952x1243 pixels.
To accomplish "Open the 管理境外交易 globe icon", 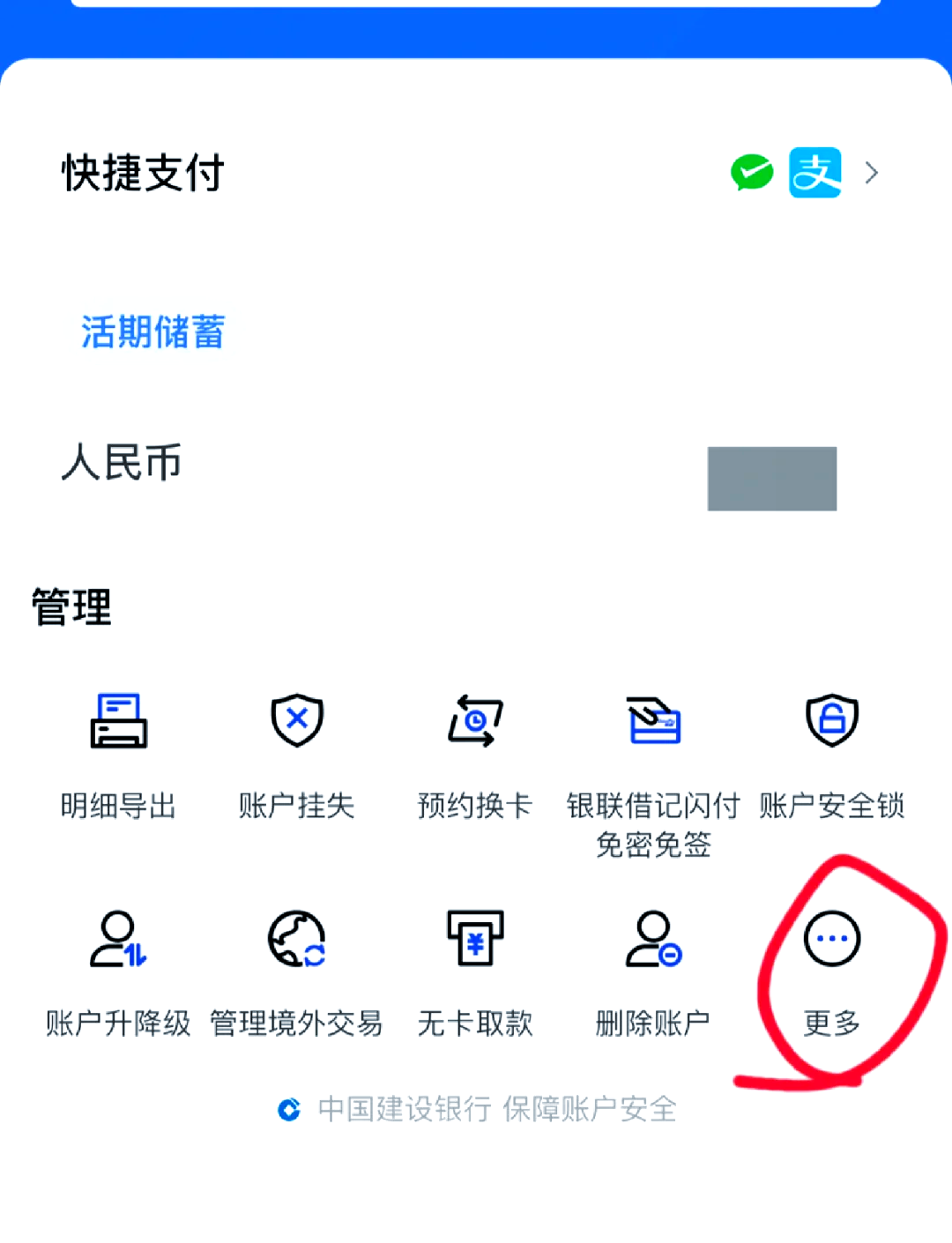I will (x=295, y=939).
